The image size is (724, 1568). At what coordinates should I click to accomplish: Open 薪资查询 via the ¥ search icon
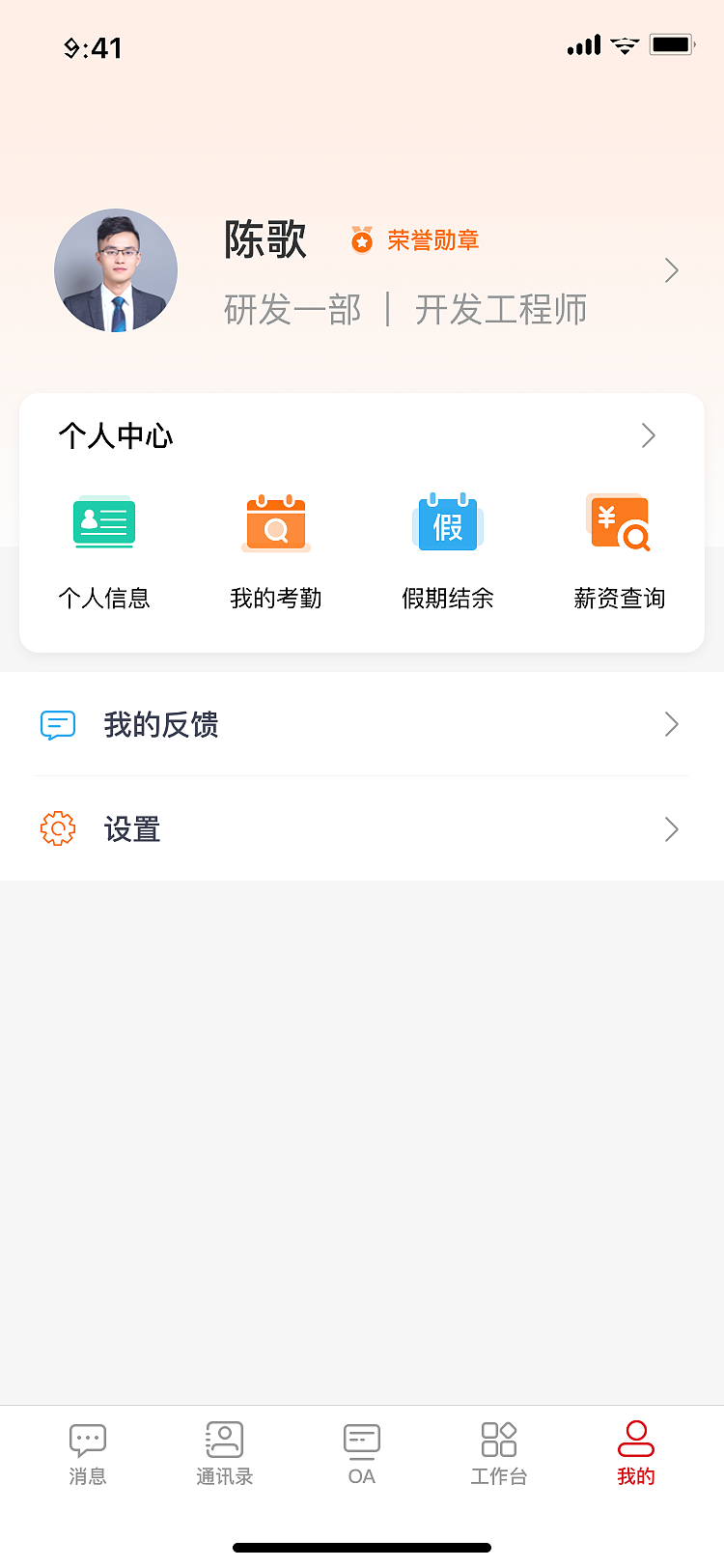[619, 522]
